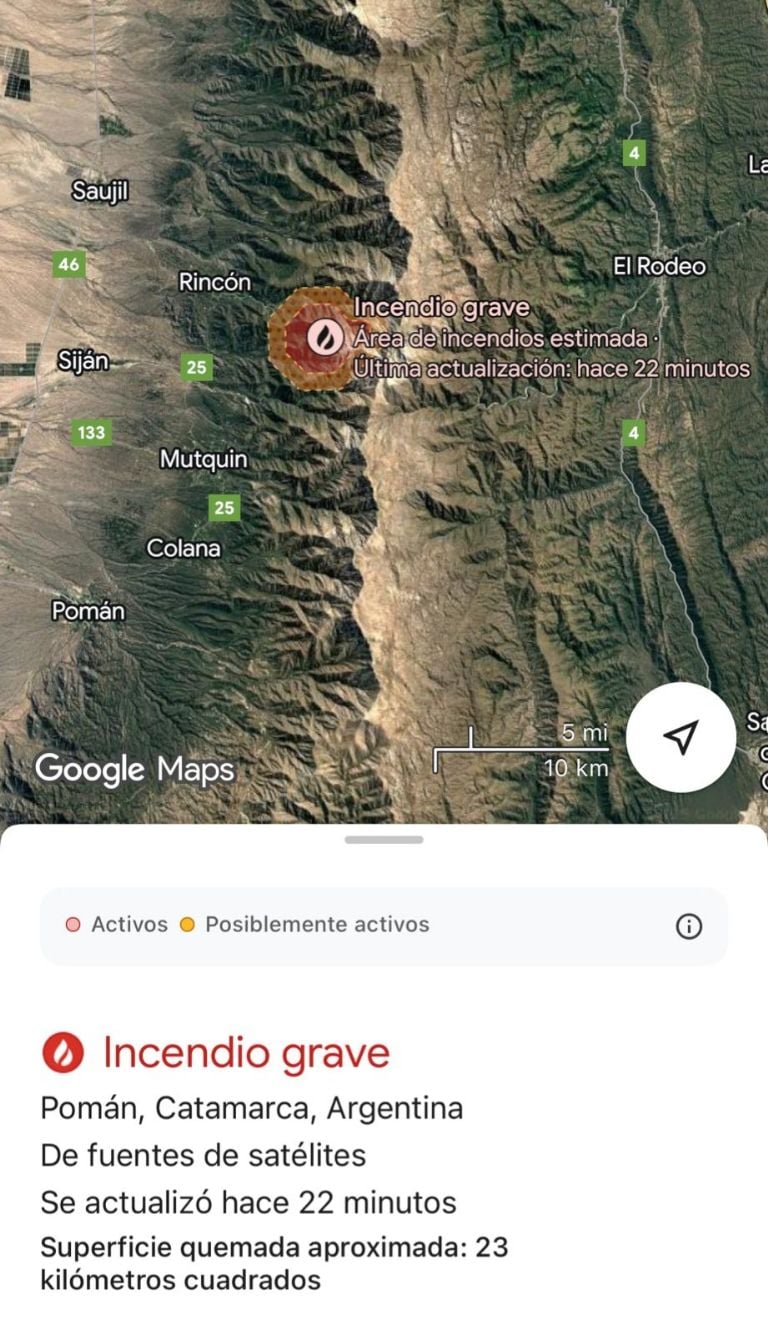Select the El Rodeo town label

click(659, 266)
